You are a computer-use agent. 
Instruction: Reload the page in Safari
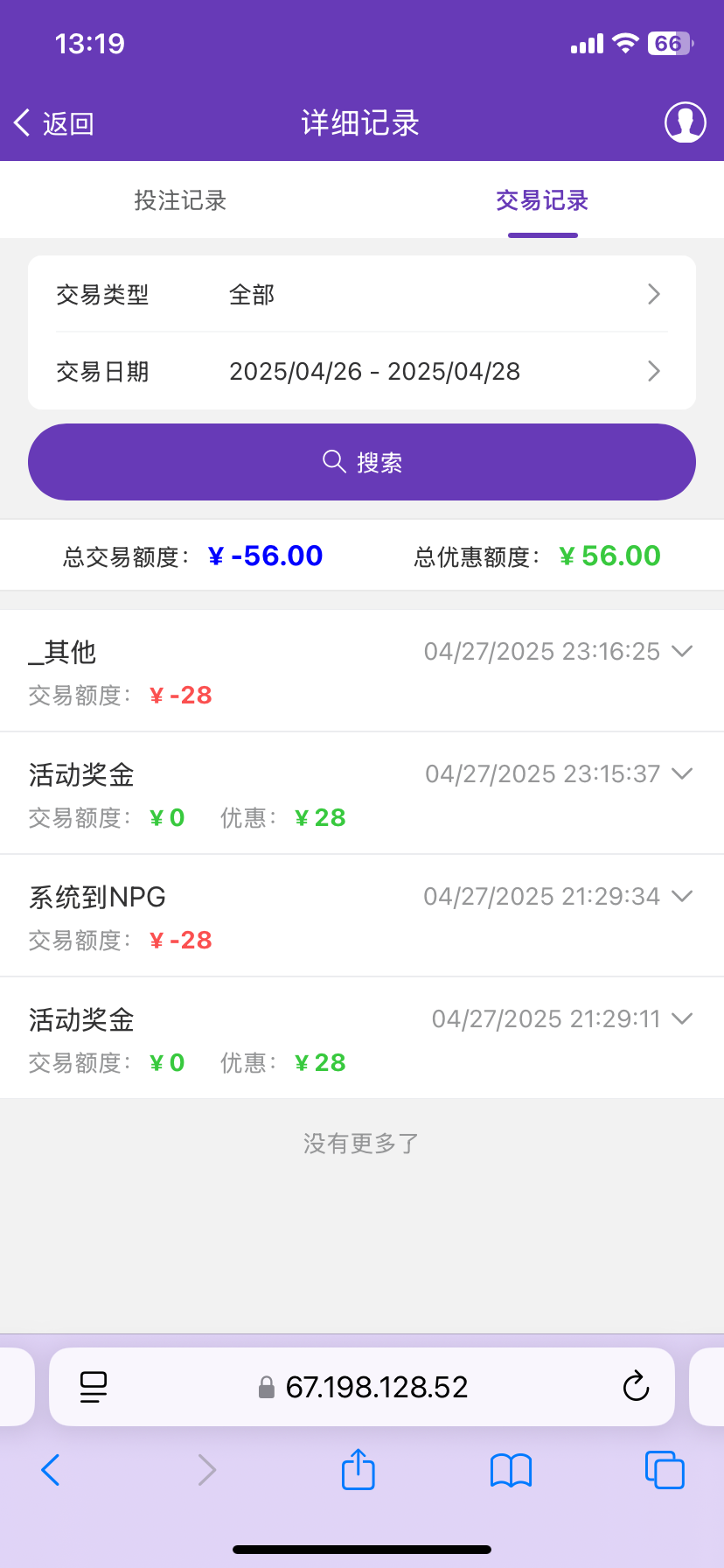pos(636,1387)
